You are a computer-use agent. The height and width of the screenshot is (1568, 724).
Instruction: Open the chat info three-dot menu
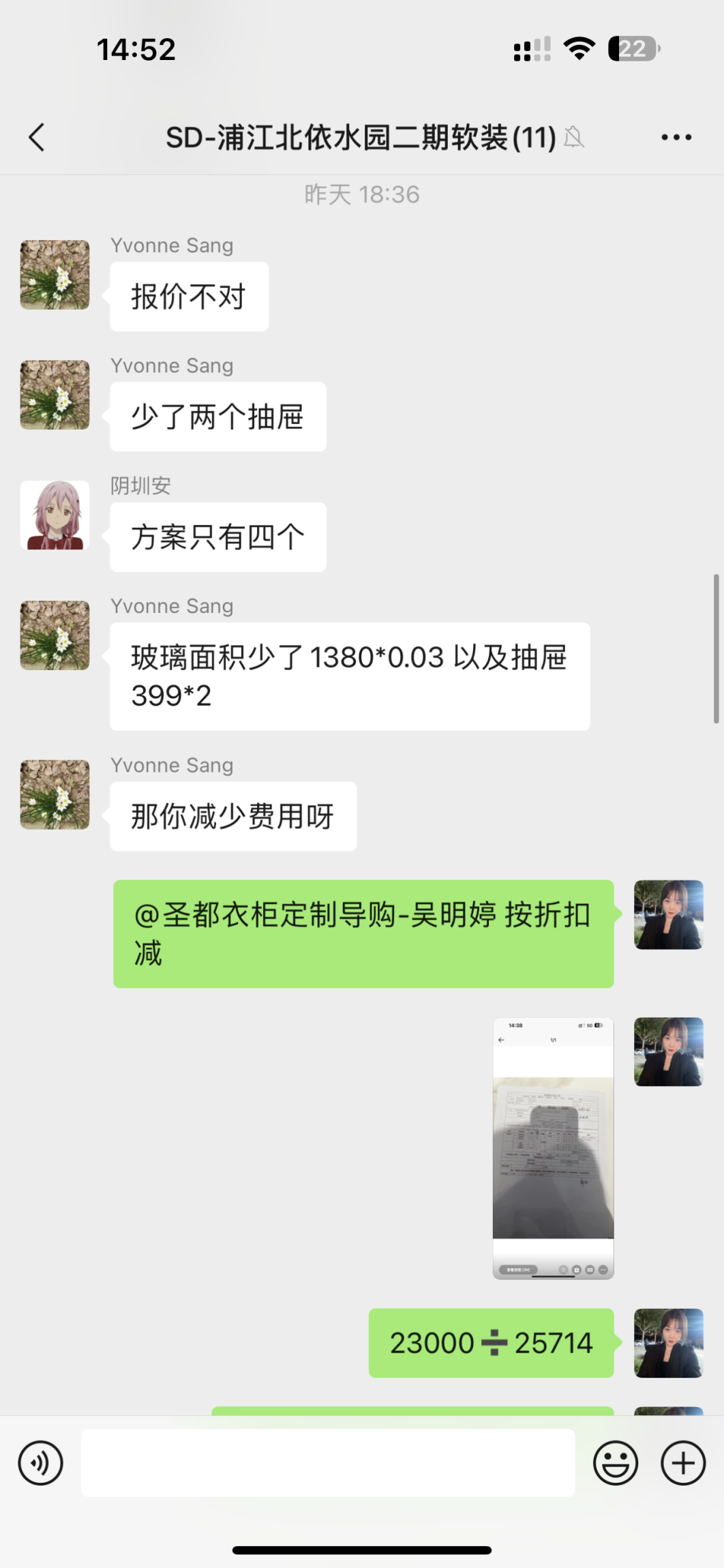click(676, 138)
